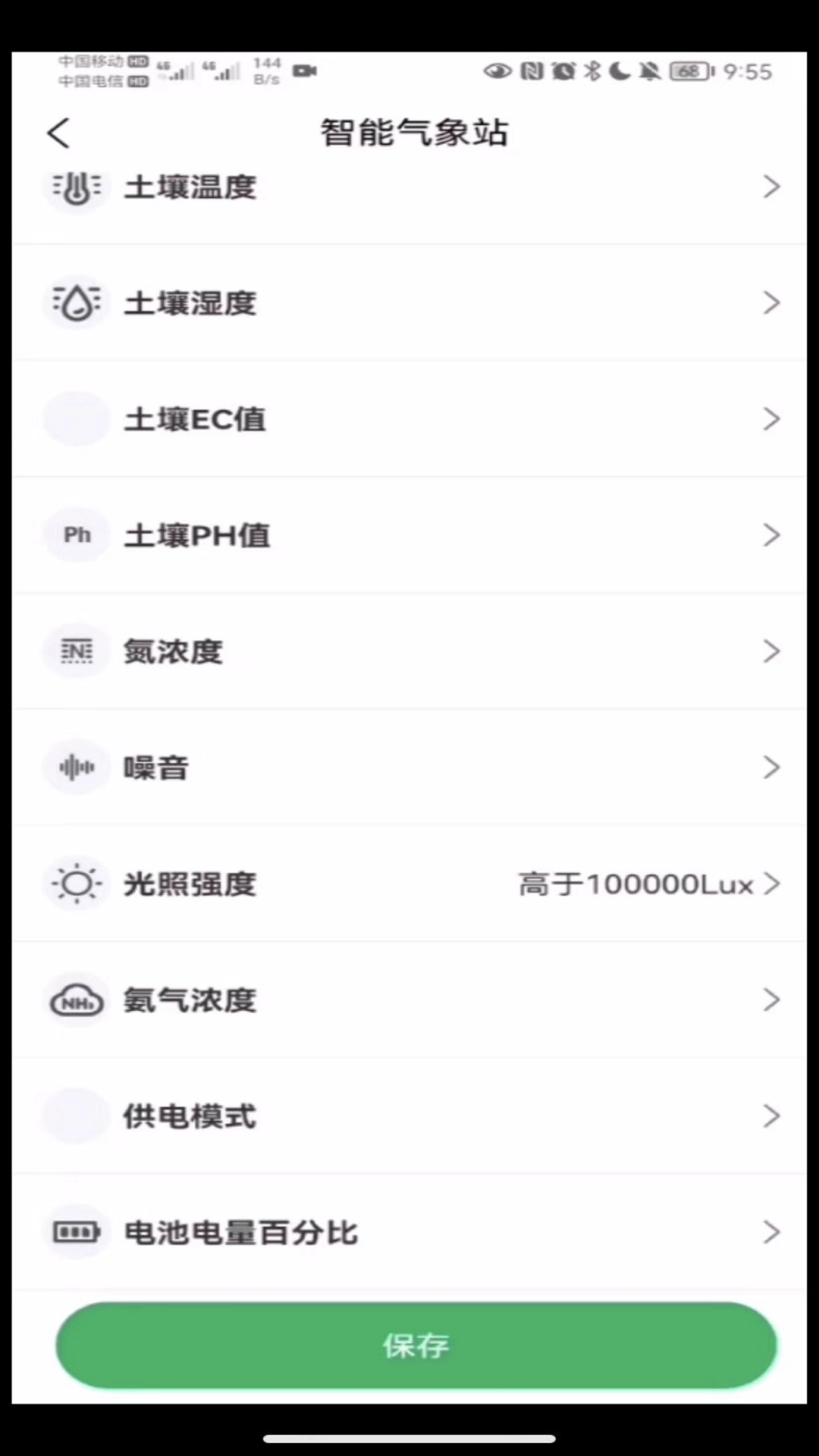Tap the 智能气象站 title text

416,132
